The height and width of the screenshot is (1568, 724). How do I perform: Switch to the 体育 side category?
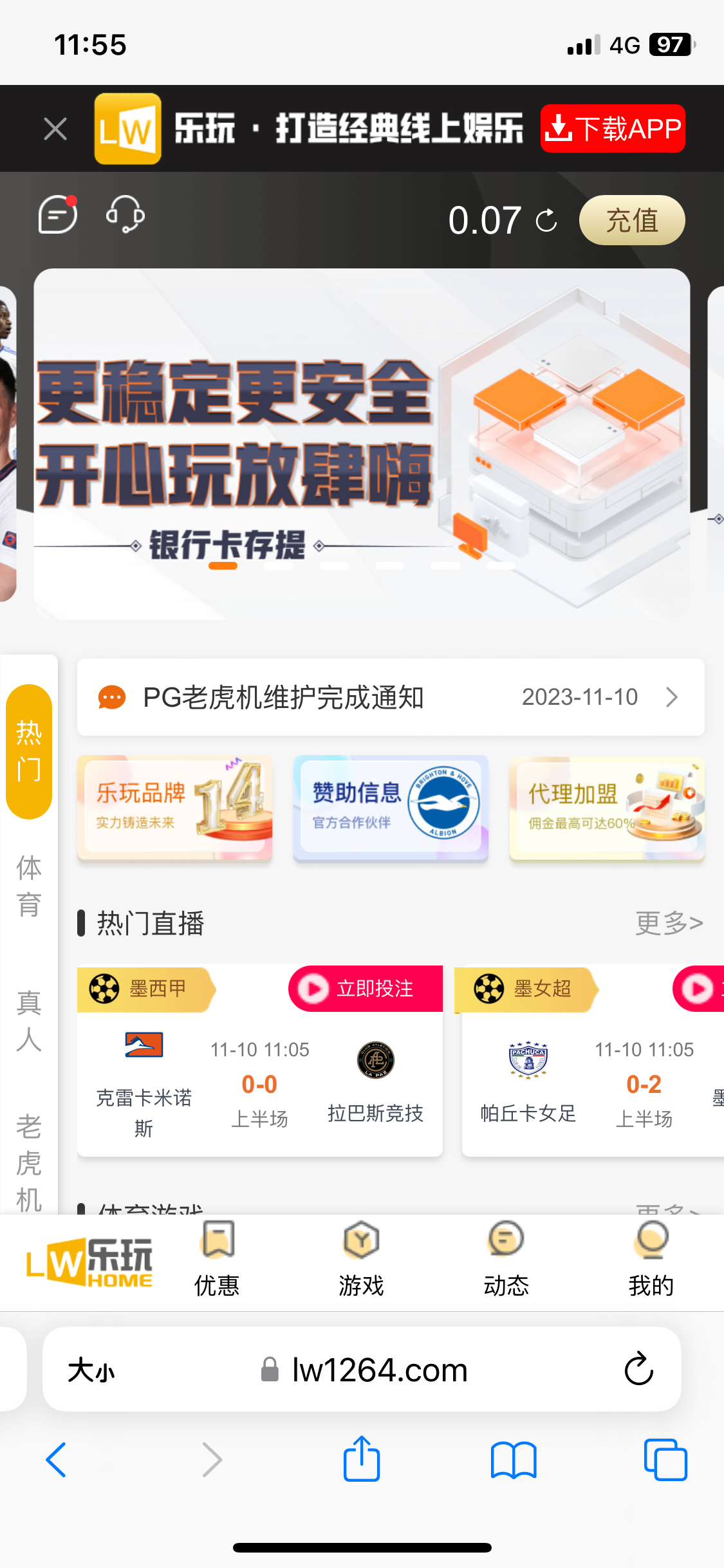tap(29, 886)
